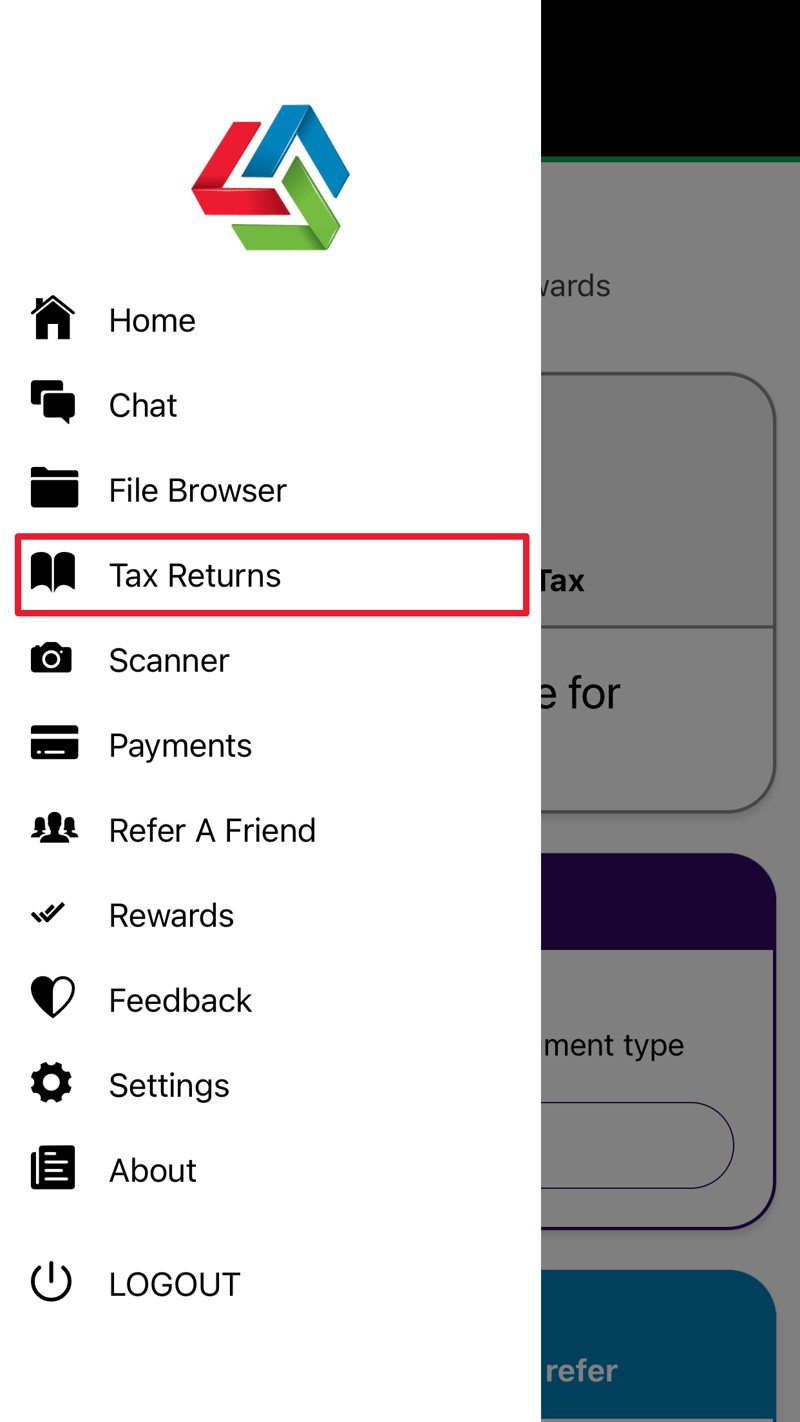Screen dimensions: 800x1422
Task: Show the About page
Action: 152,1170
